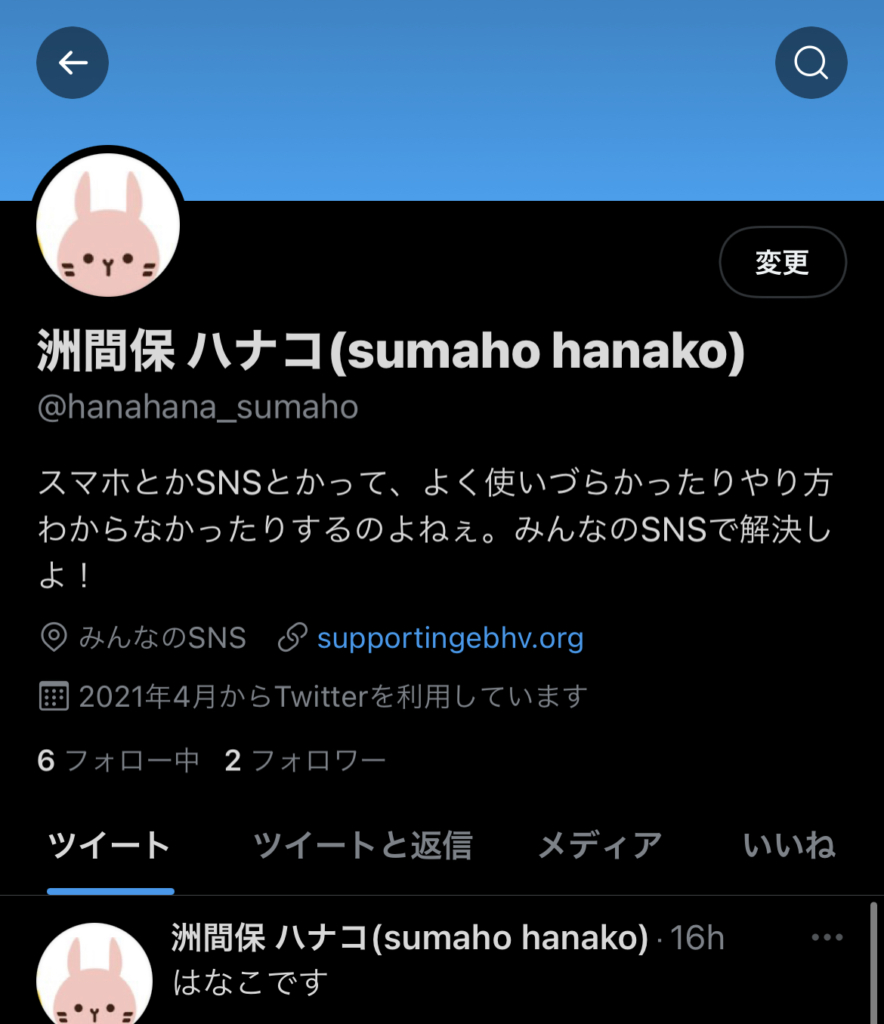Switch back to the ツイート tab
This screenshot has height=1024, width=884.
point(110,845)
